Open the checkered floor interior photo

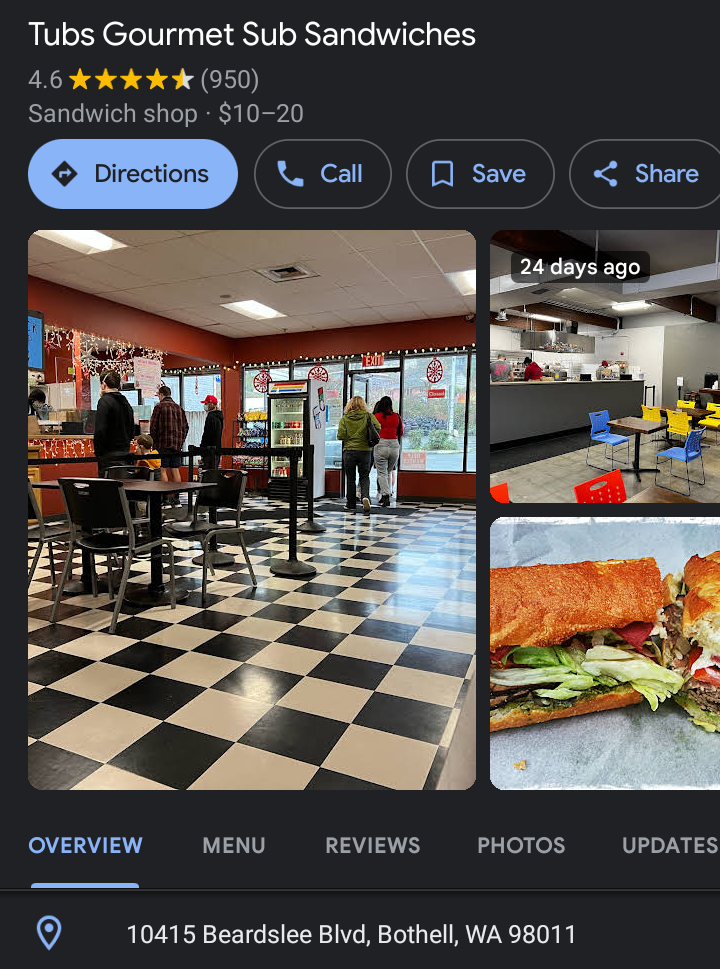pyautogui.click(x=252, y=510)
